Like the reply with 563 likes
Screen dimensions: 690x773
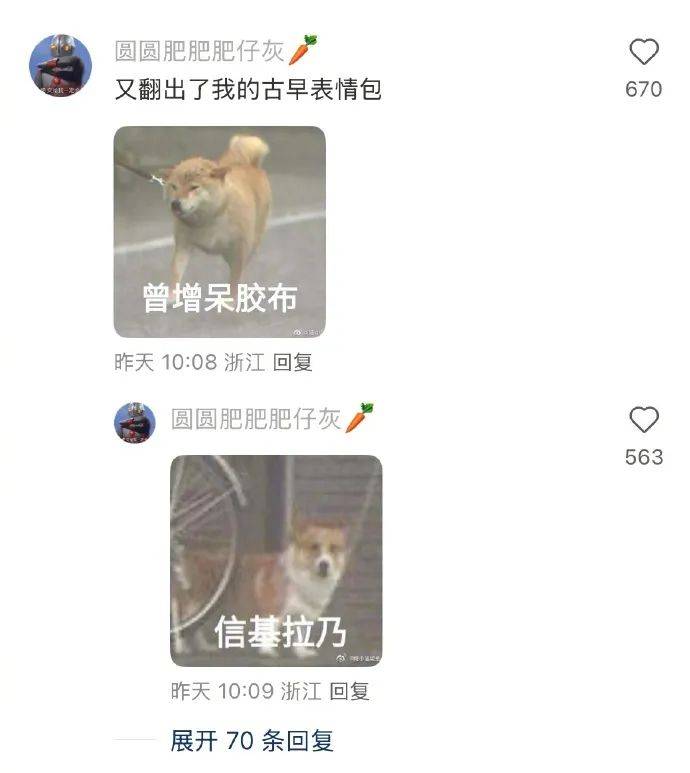(x=644, y=419)
